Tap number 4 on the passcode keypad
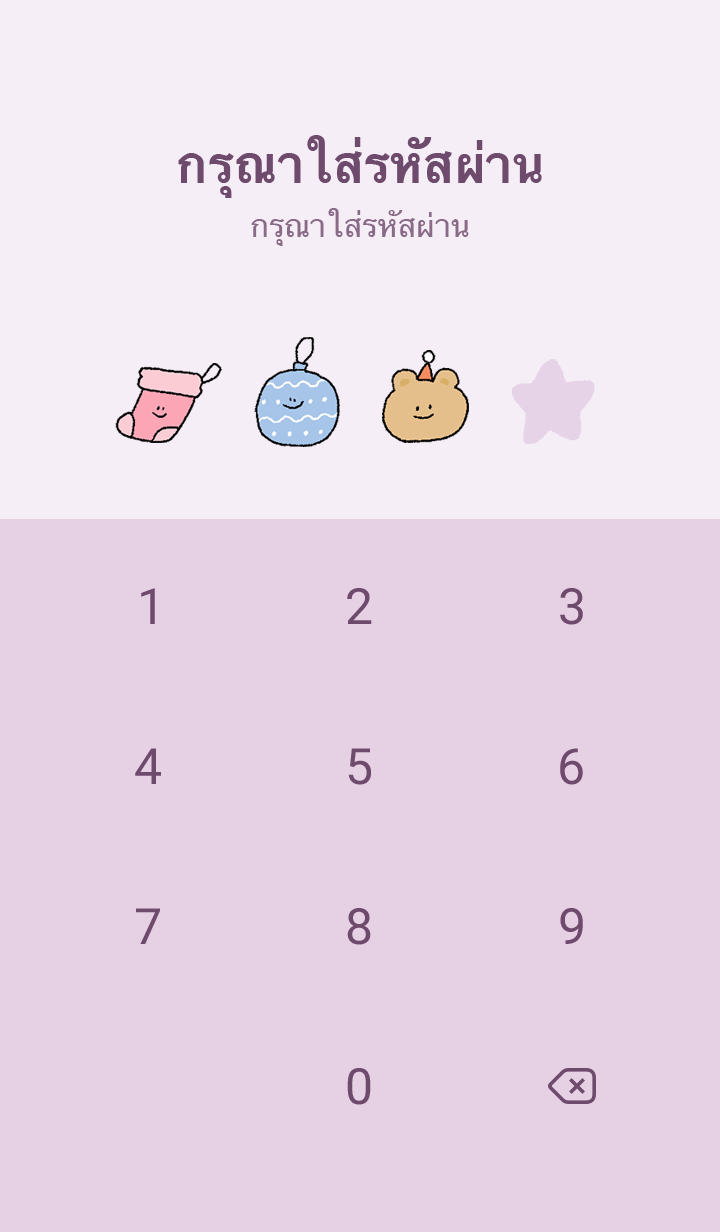Screen dimensions: 720x1232 point(148,767)
